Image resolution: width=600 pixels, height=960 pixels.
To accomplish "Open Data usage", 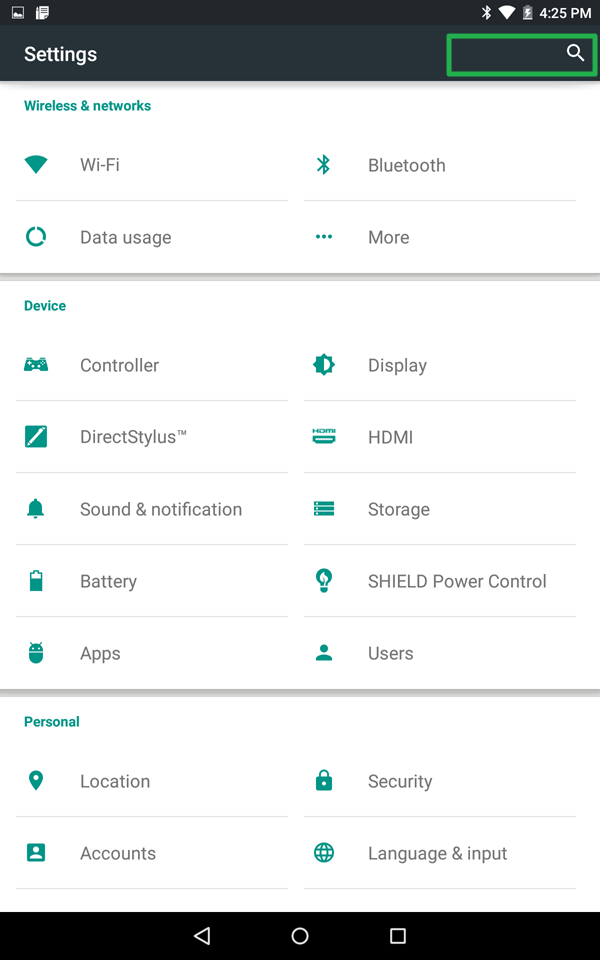I will click(x=125, y=237).
